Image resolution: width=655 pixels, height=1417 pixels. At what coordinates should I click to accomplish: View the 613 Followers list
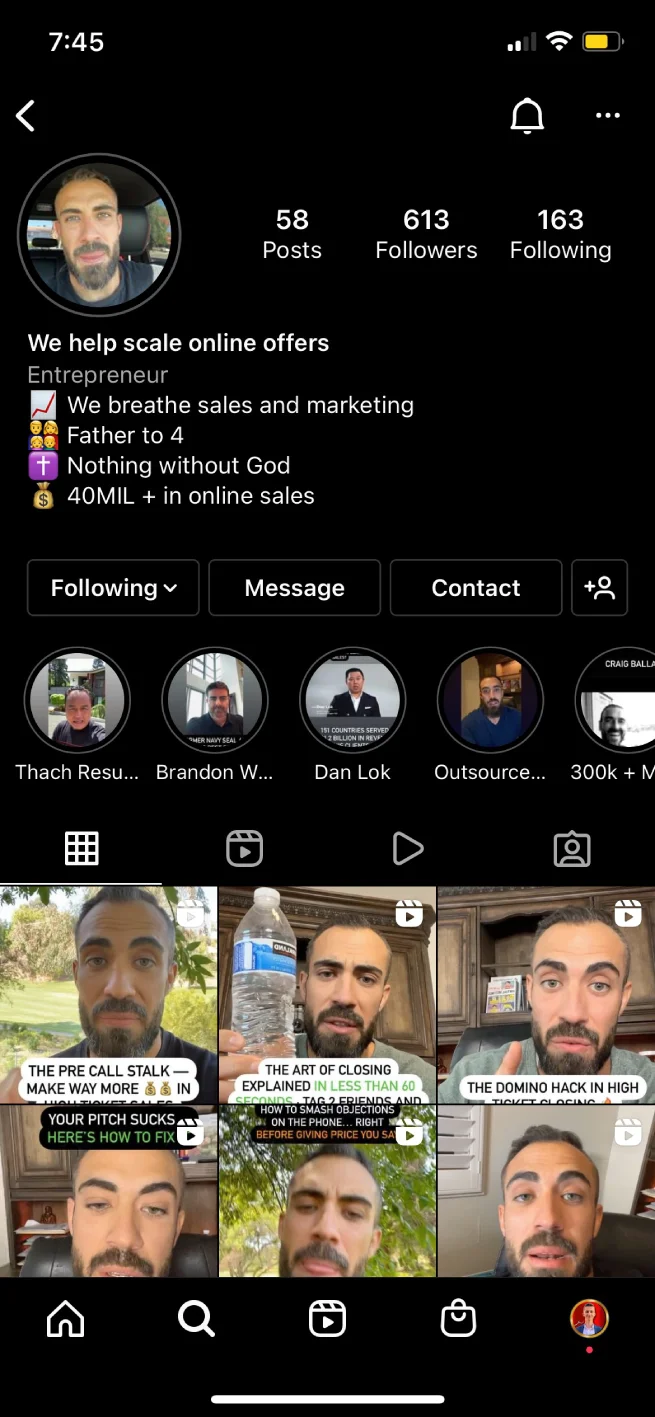coord(426,234)
